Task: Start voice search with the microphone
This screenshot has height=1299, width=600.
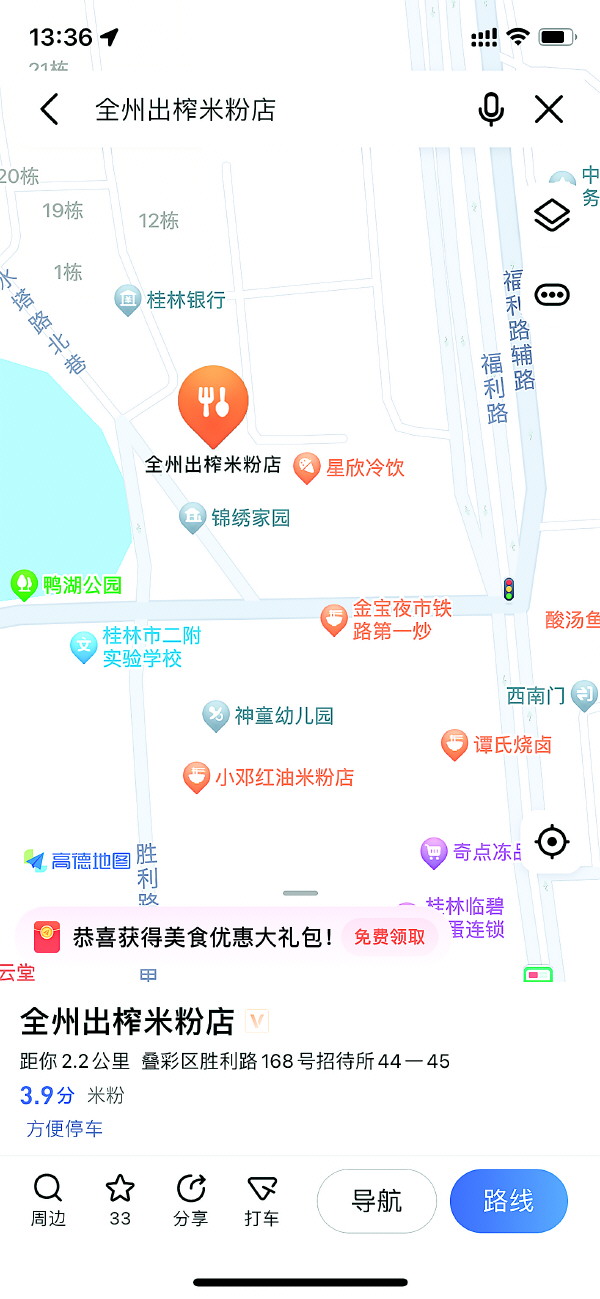Action: pyautogui.click(x=491, y=109)
